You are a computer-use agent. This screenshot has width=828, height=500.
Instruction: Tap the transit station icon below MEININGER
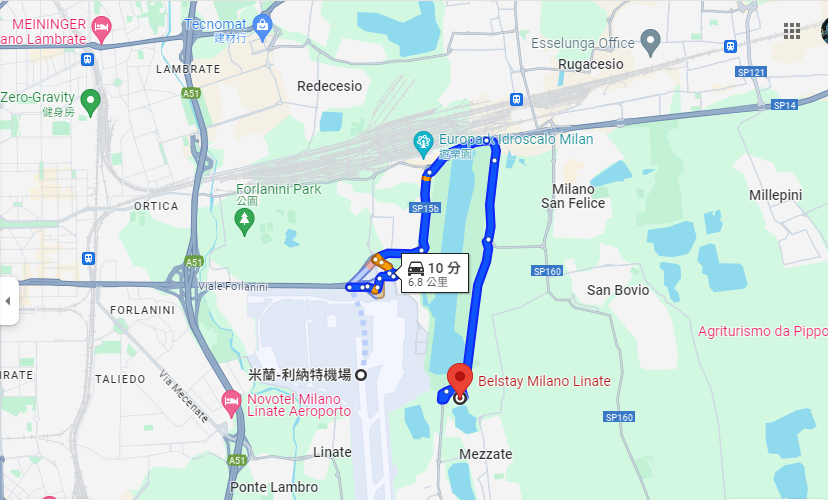88,60
